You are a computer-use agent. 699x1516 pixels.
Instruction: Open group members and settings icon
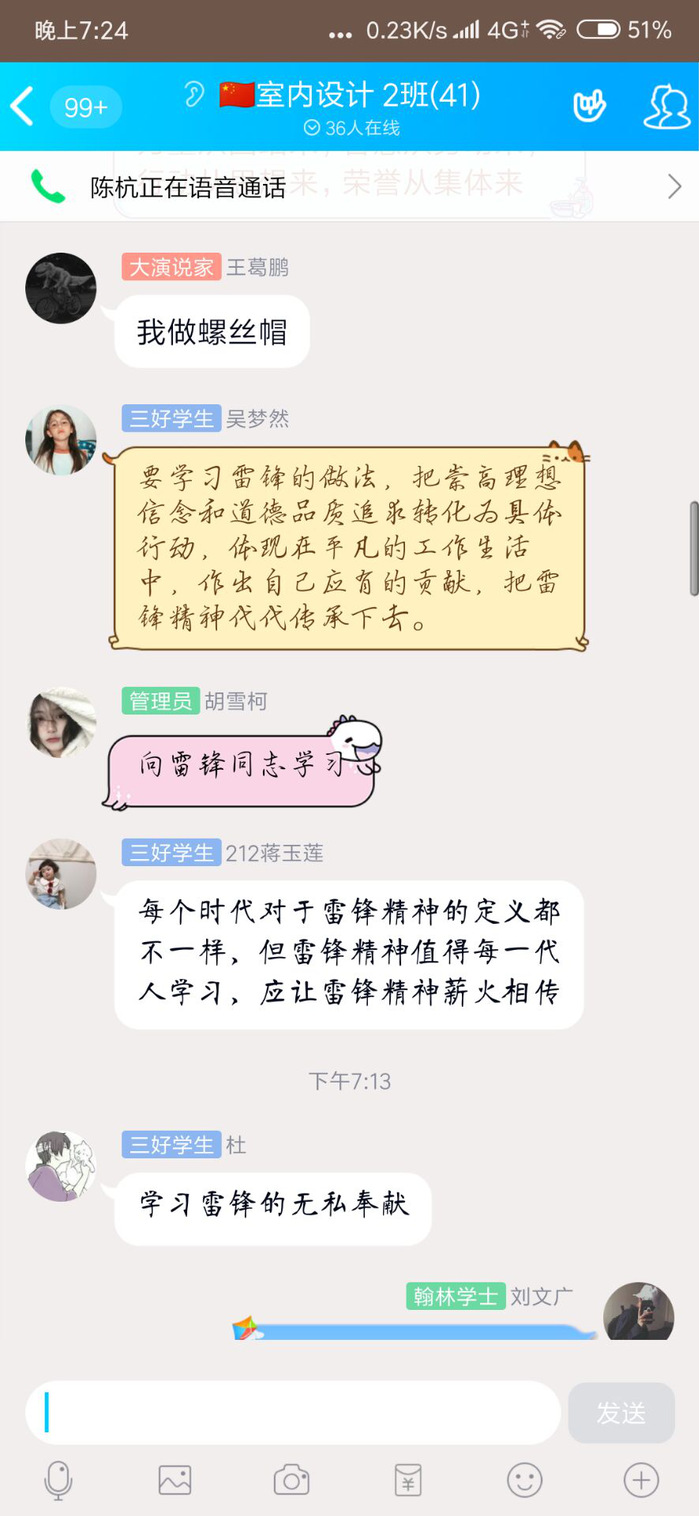click(x=666, y=106)
